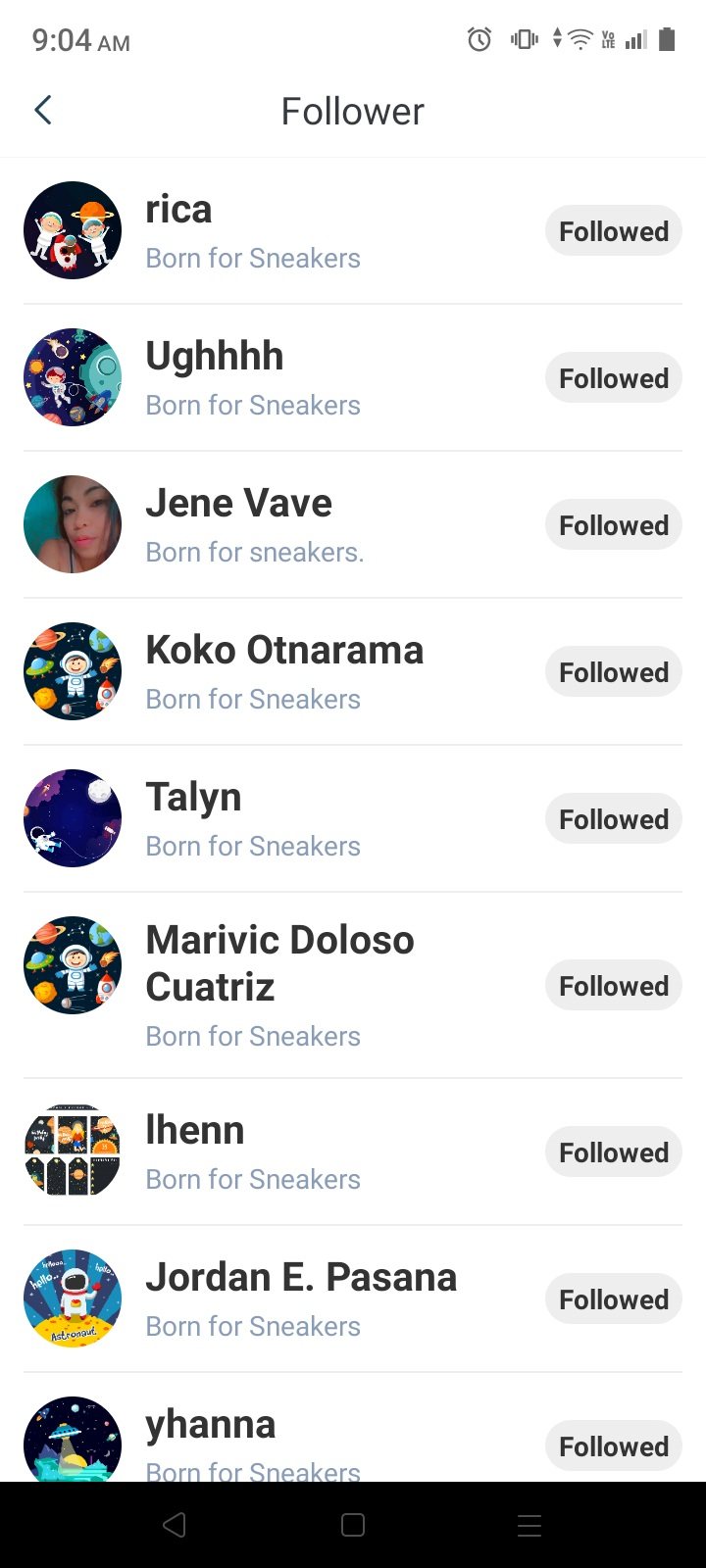View Koko Otnarama's profile
The height and width of the screenshot is (1568, 706).
pos(284,651)
